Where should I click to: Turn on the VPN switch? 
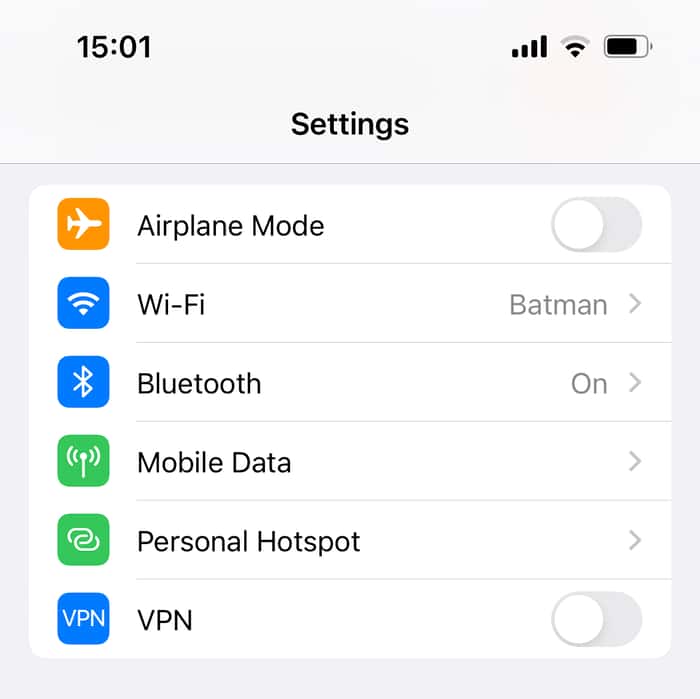point(596,619)
